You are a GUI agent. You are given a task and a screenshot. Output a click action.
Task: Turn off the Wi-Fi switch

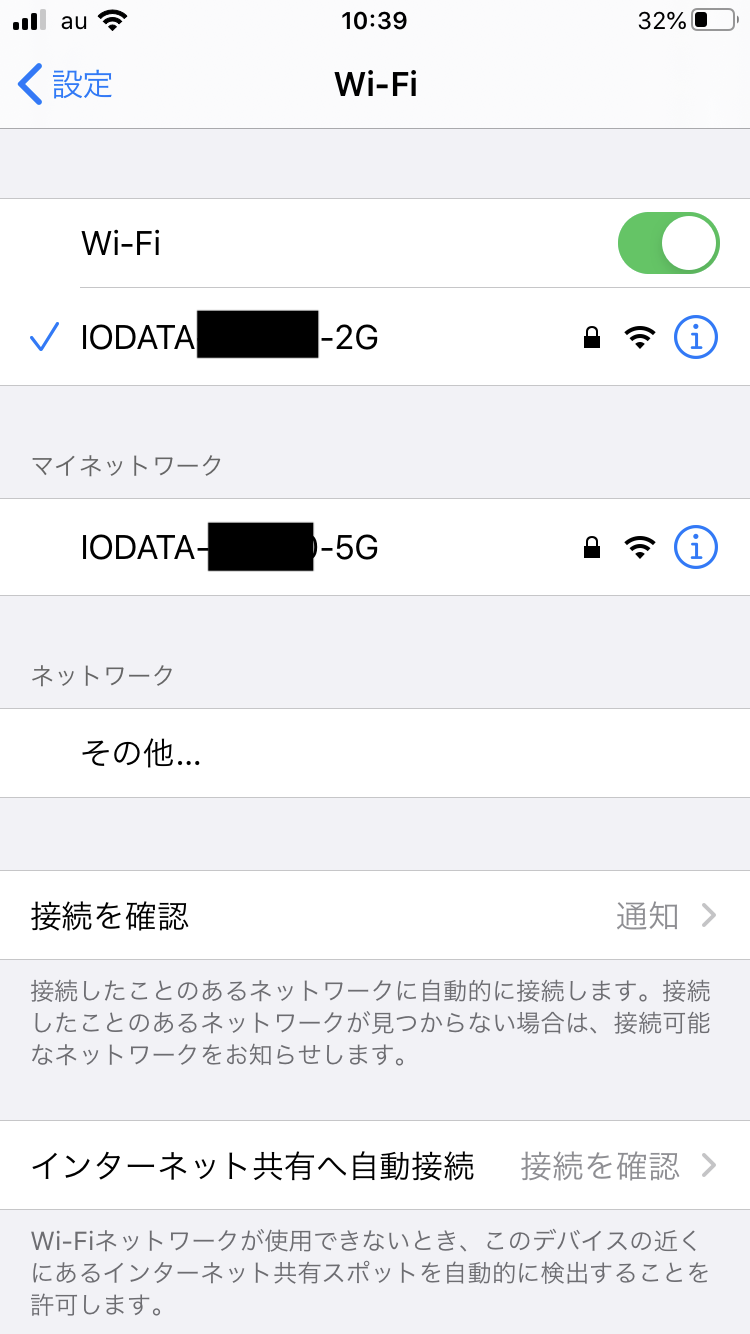pyautogui.click(x=668, y=243)
